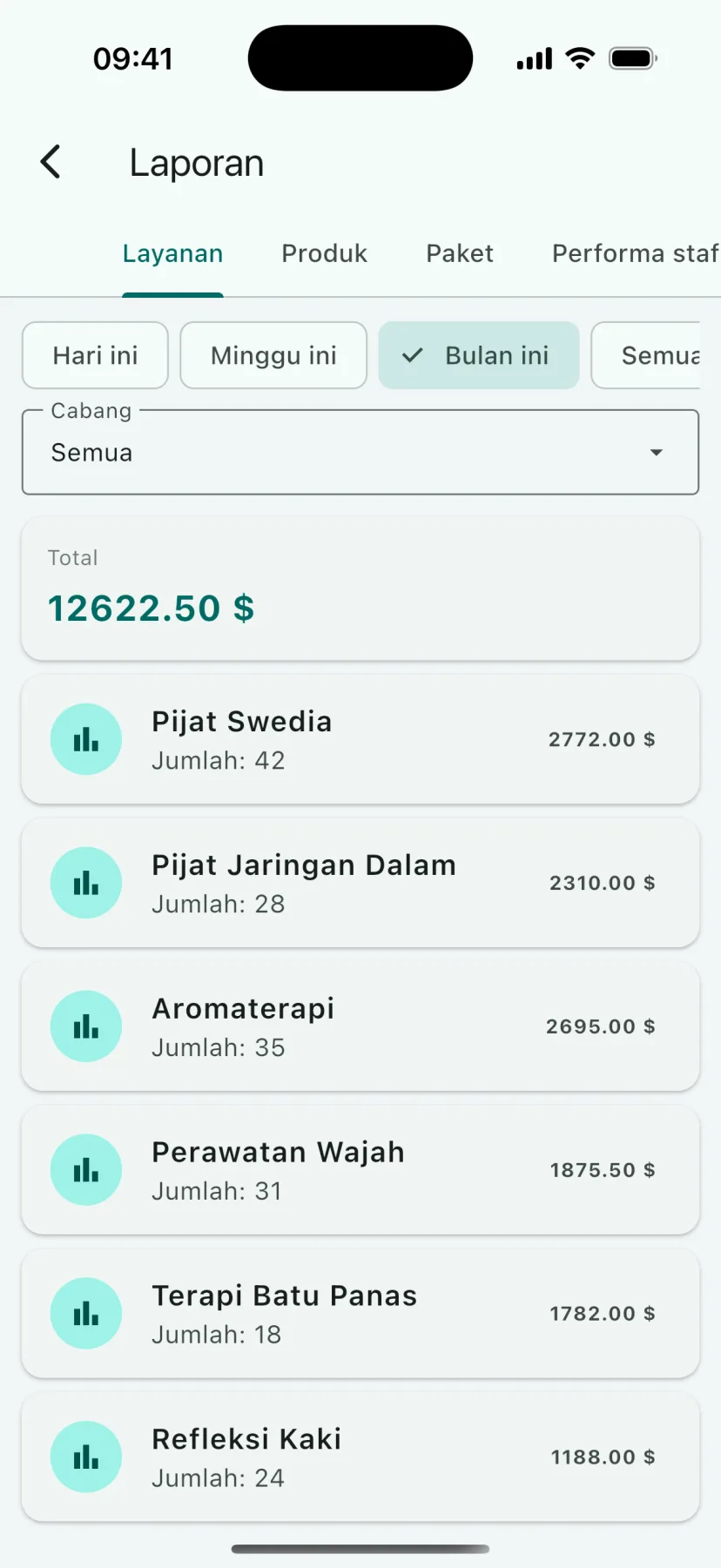Open the Pijat Jaringan Dalam card

point(360,883)
